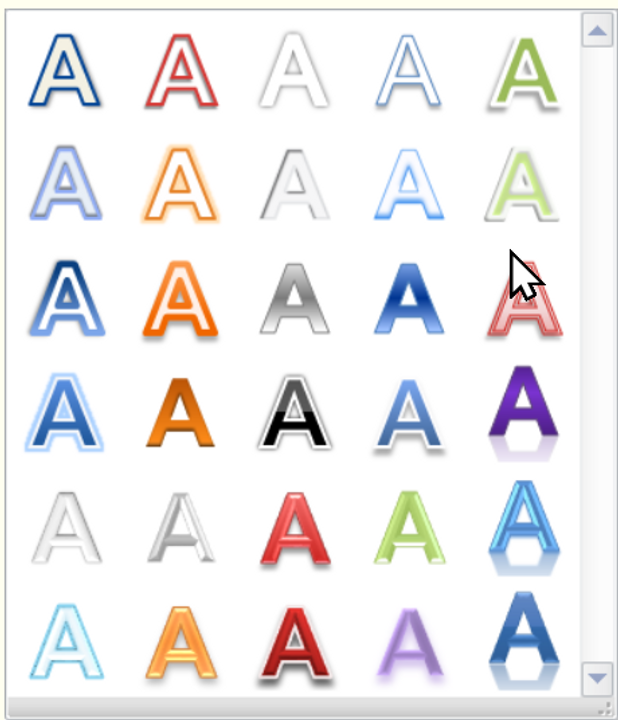Choose the solid orange fill WordArt style
618x720 pixels.
pyautogui.click(x=181, y=411)
